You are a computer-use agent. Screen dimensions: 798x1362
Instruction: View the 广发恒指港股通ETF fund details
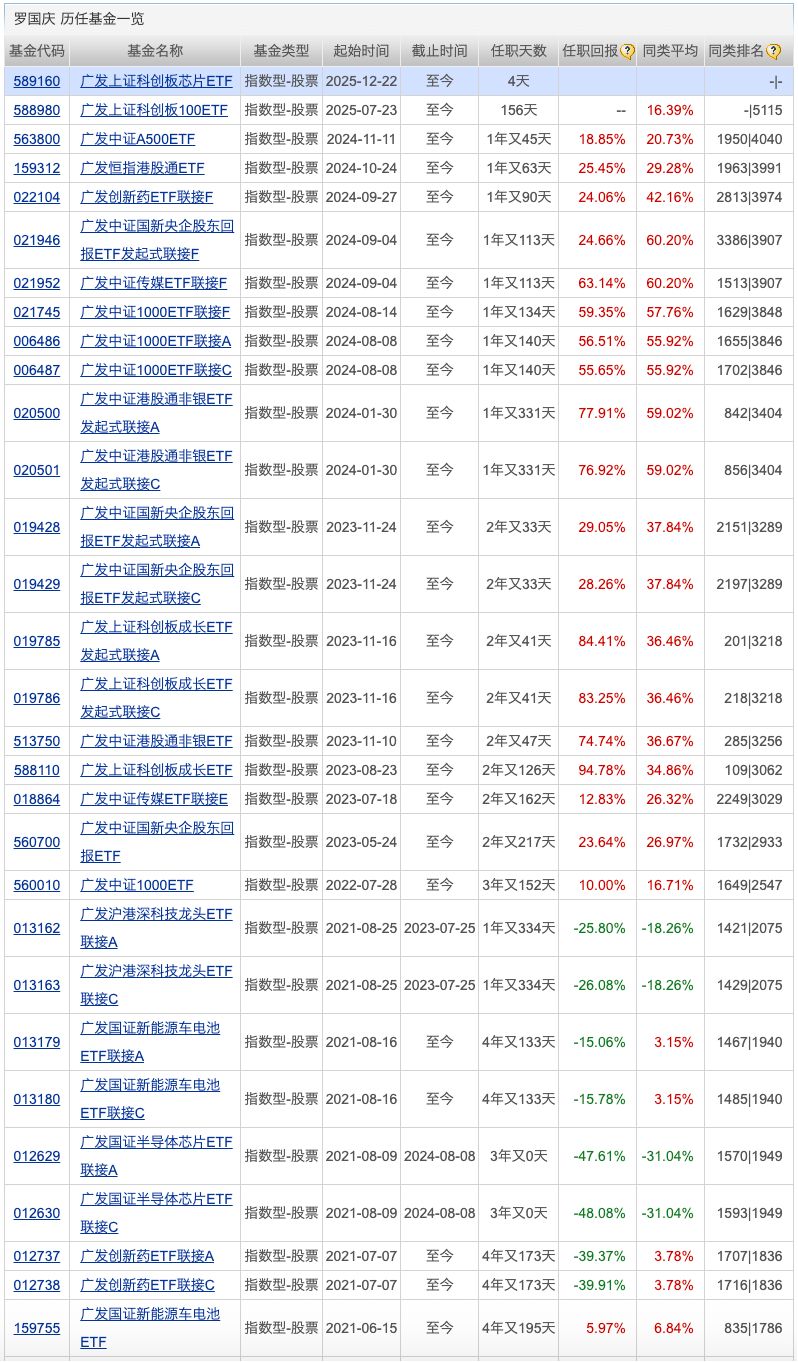142,168
